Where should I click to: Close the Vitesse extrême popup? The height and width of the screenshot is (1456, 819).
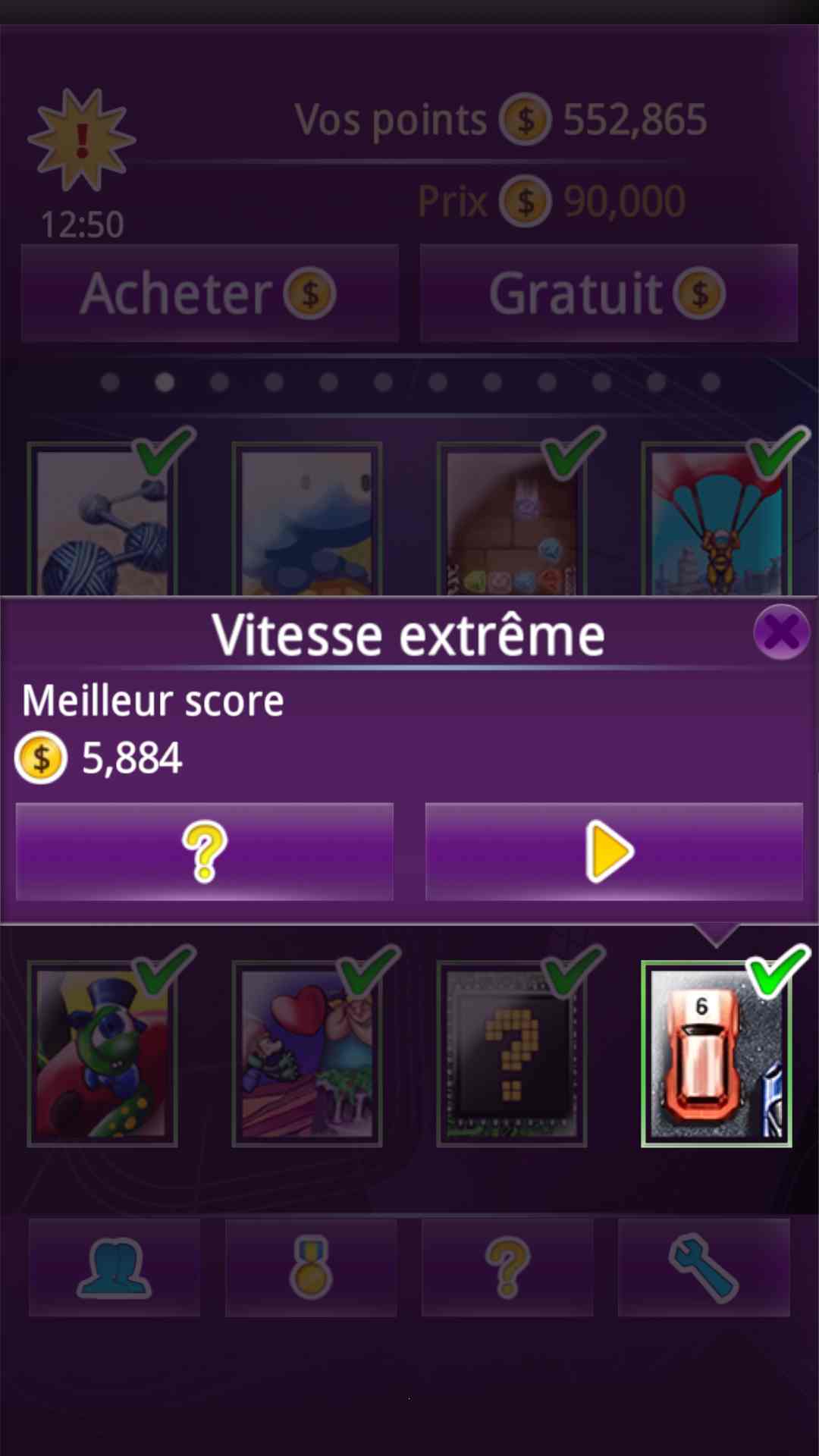[x=781, y=632]
